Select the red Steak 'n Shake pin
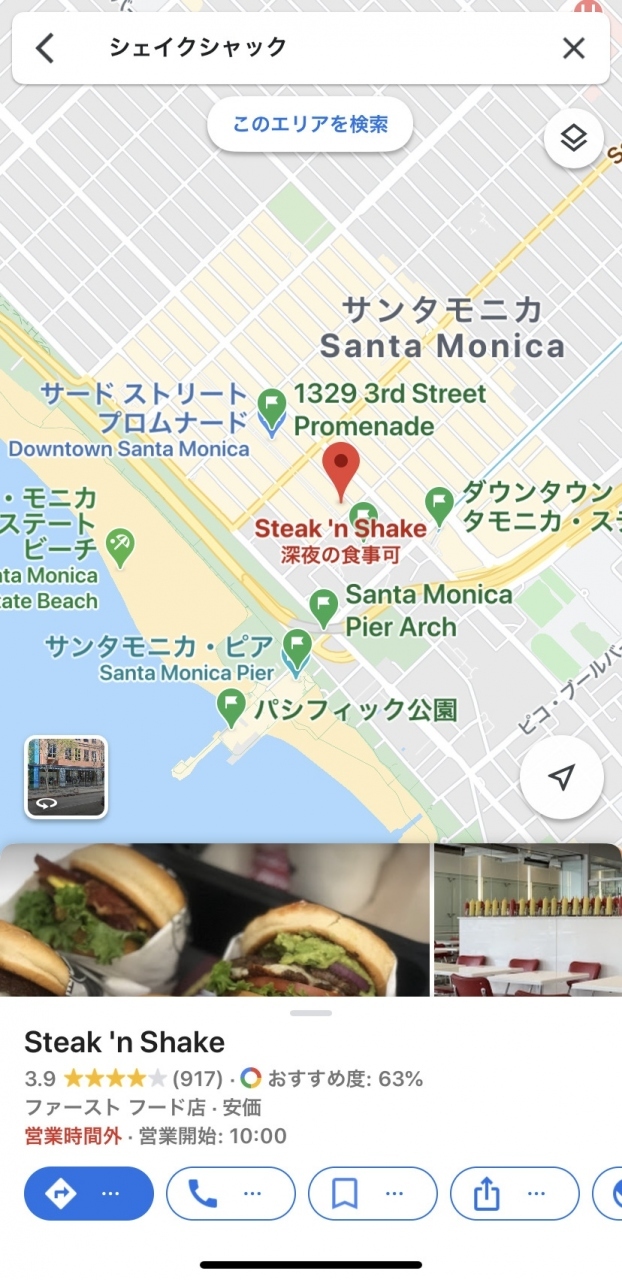The height and width of the screenshot is (1280, 622). coord(342,468)
